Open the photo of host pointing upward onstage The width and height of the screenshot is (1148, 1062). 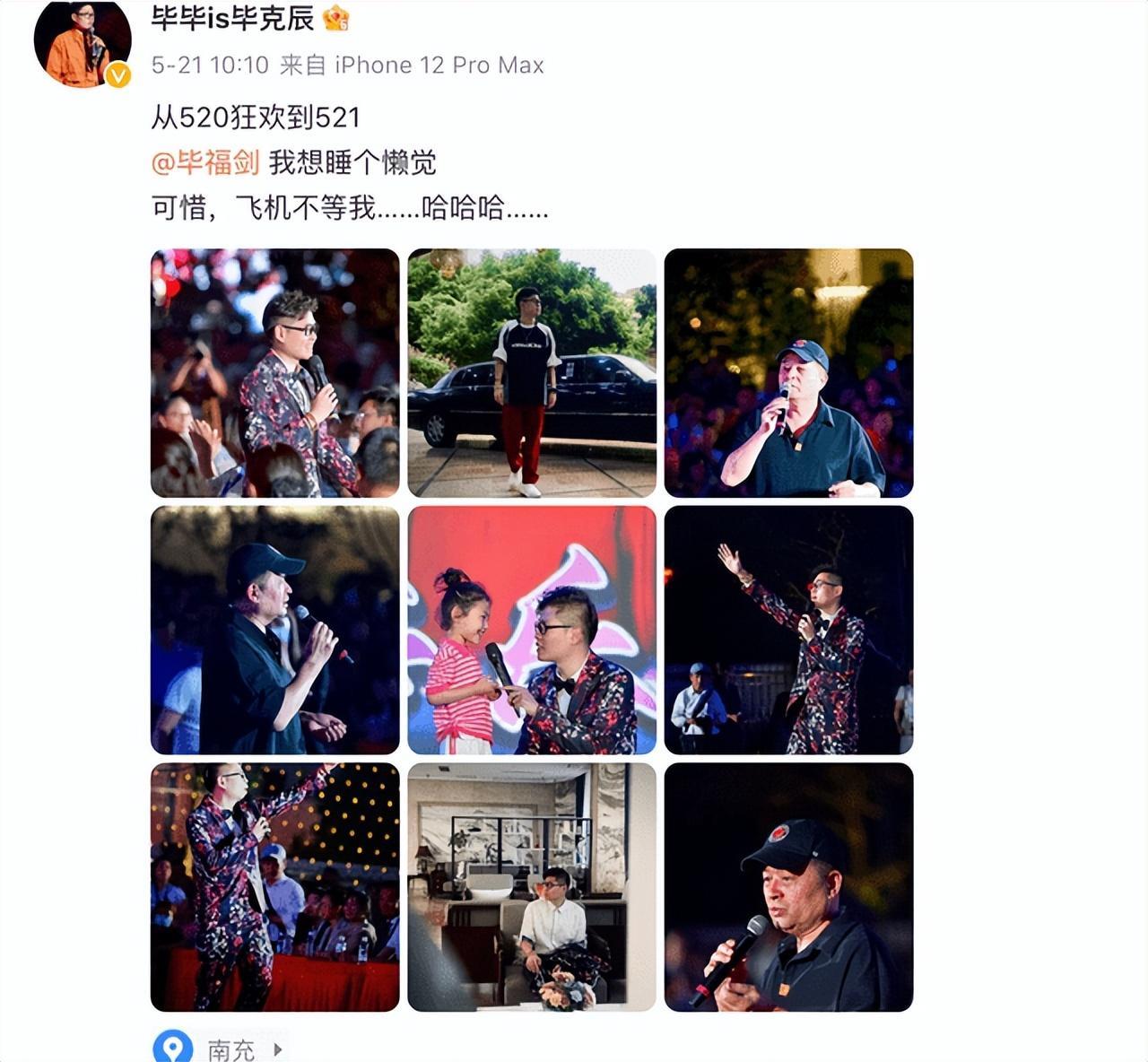click(x=274, y=886)
